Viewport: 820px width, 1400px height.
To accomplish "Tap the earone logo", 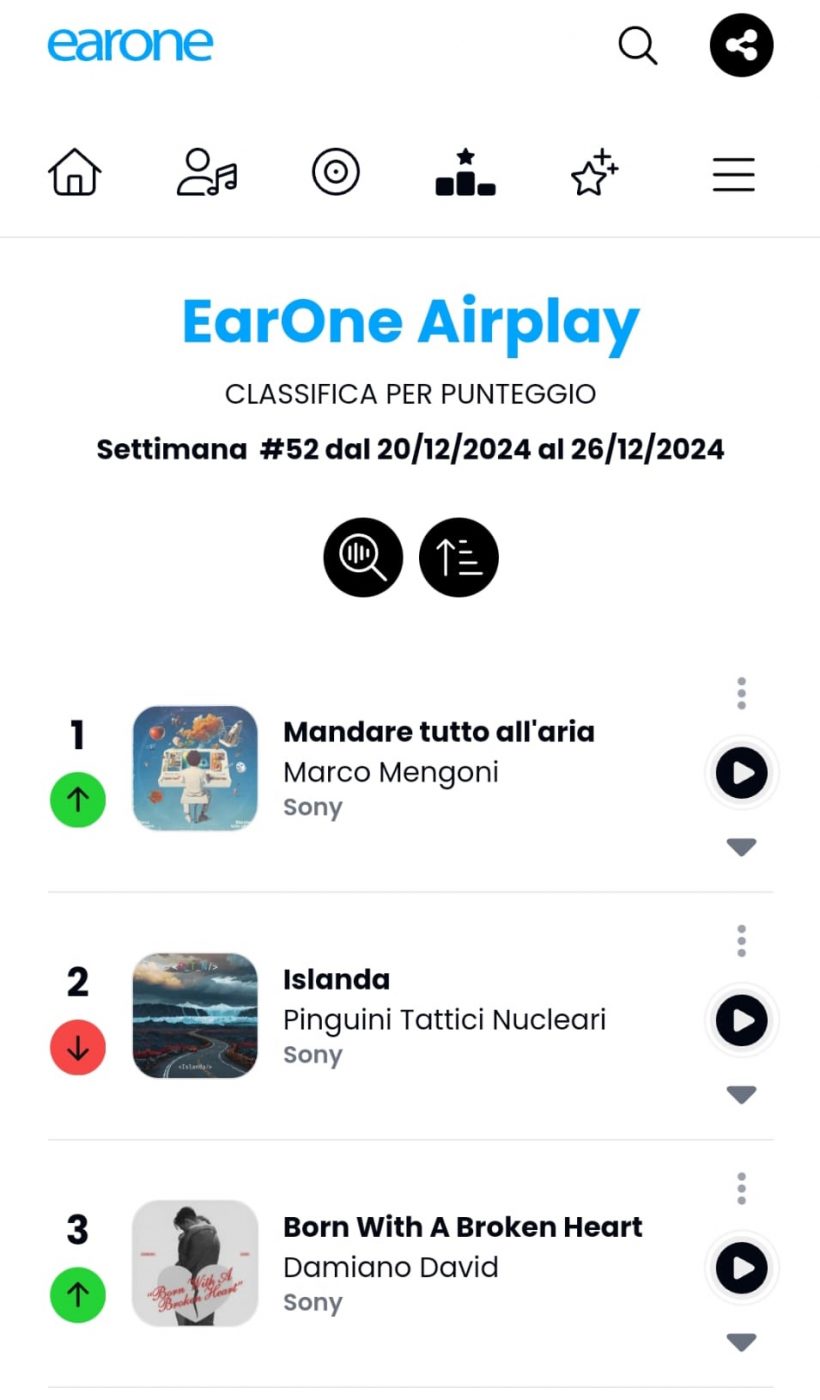I will point(130,44).
